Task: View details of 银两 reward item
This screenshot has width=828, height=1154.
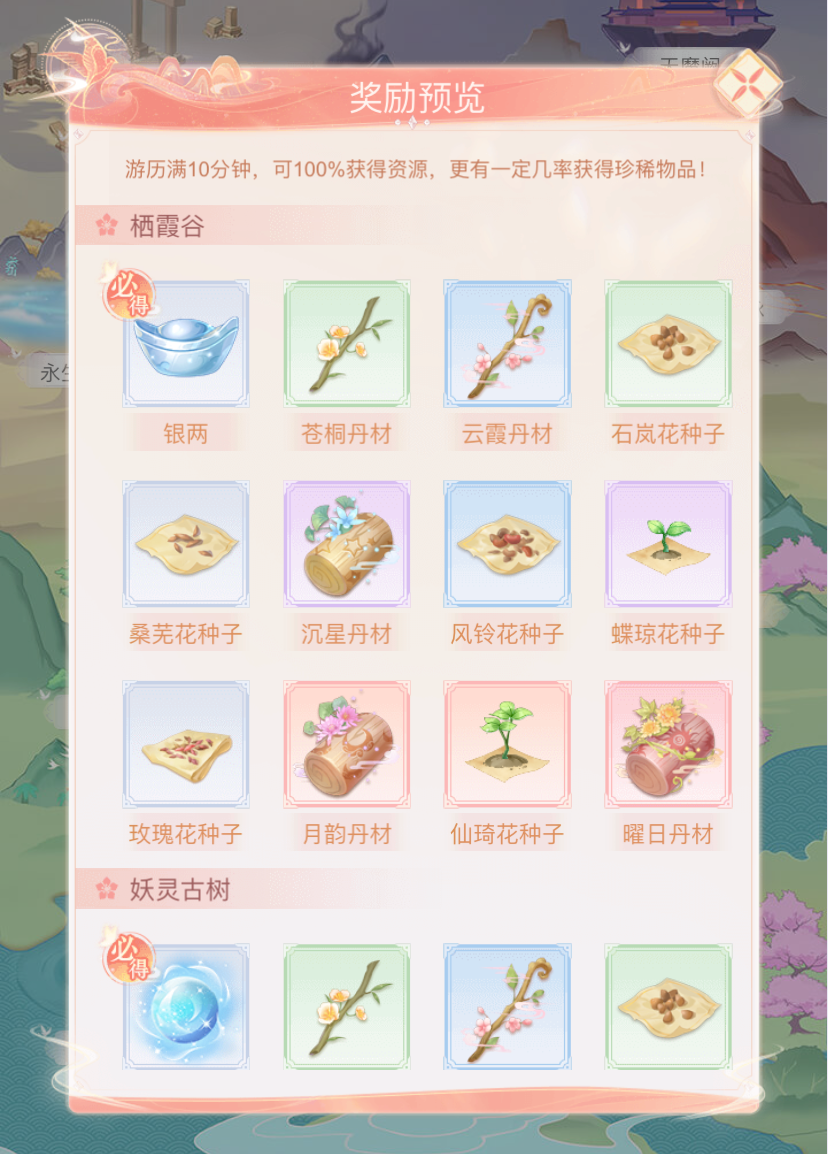Action: pos(186,343)
